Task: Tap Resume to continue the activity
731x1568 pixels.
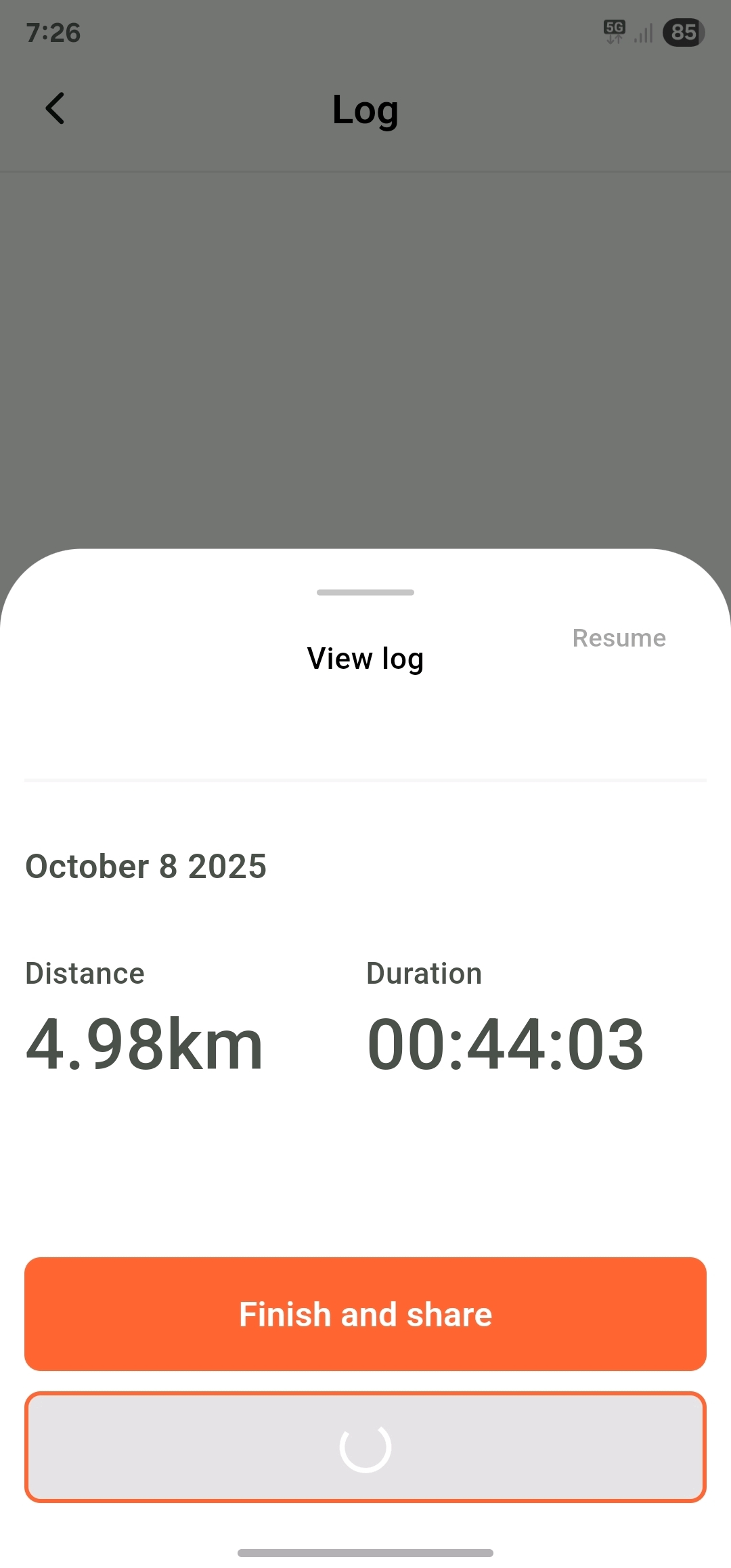Action: click(x=619, y=638)
